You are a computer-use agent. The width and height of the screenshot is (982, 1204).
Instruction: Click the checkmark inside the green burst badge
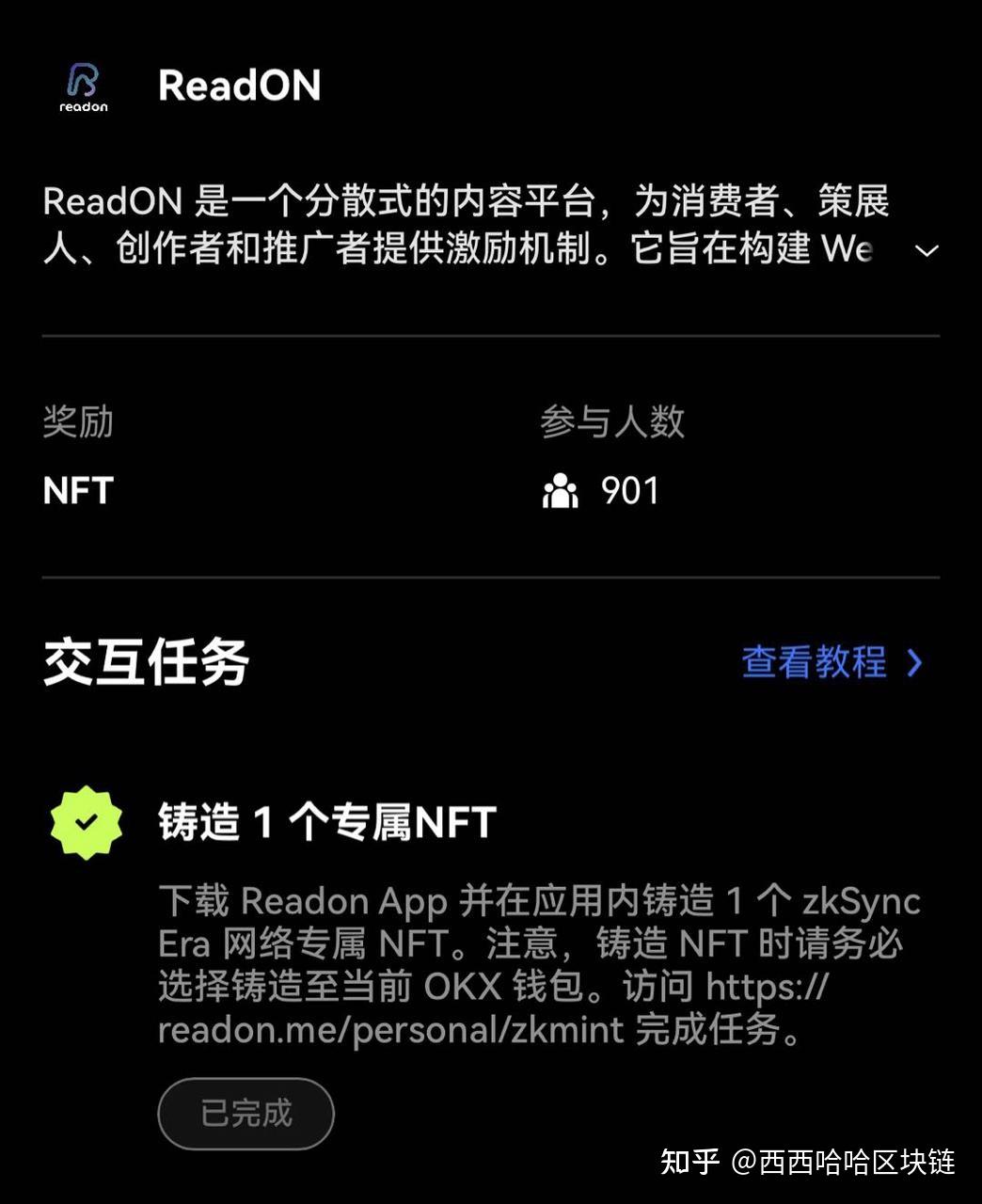tap(85, 820)
